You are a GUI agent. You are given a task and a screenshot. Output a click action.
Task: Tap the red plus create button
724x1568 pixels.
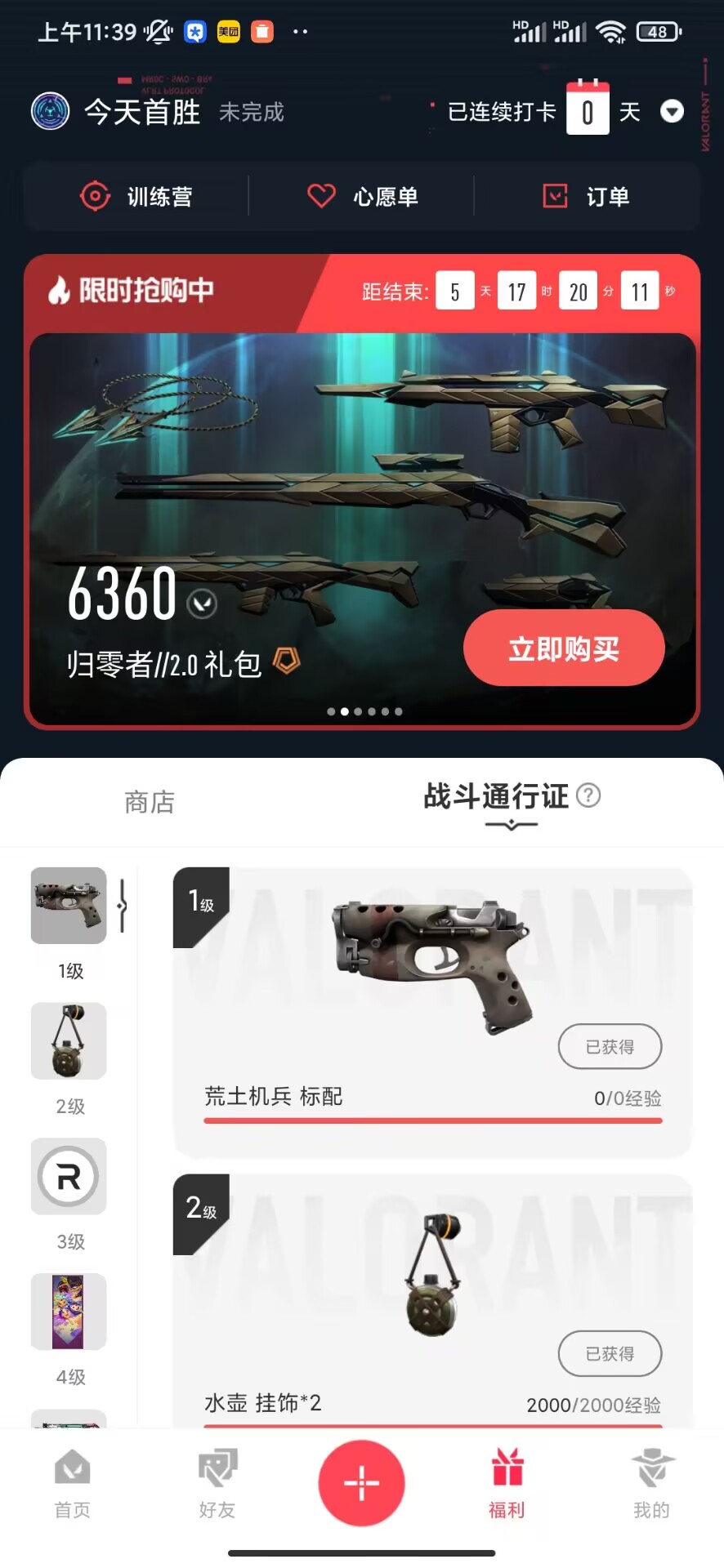[x=361, y=1483]
